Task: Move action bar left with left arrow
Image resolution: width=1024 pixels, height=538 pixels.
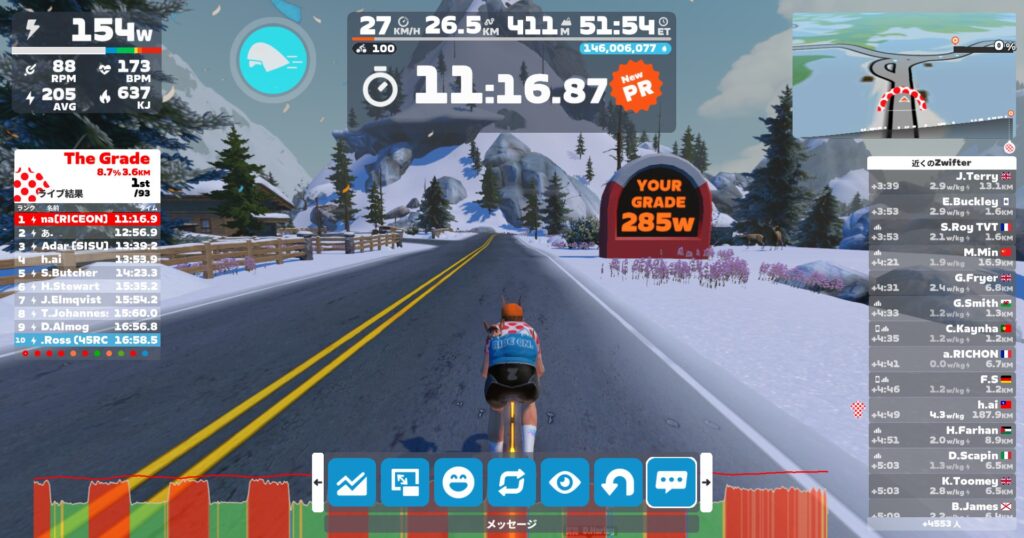Action: pos(318,482)
